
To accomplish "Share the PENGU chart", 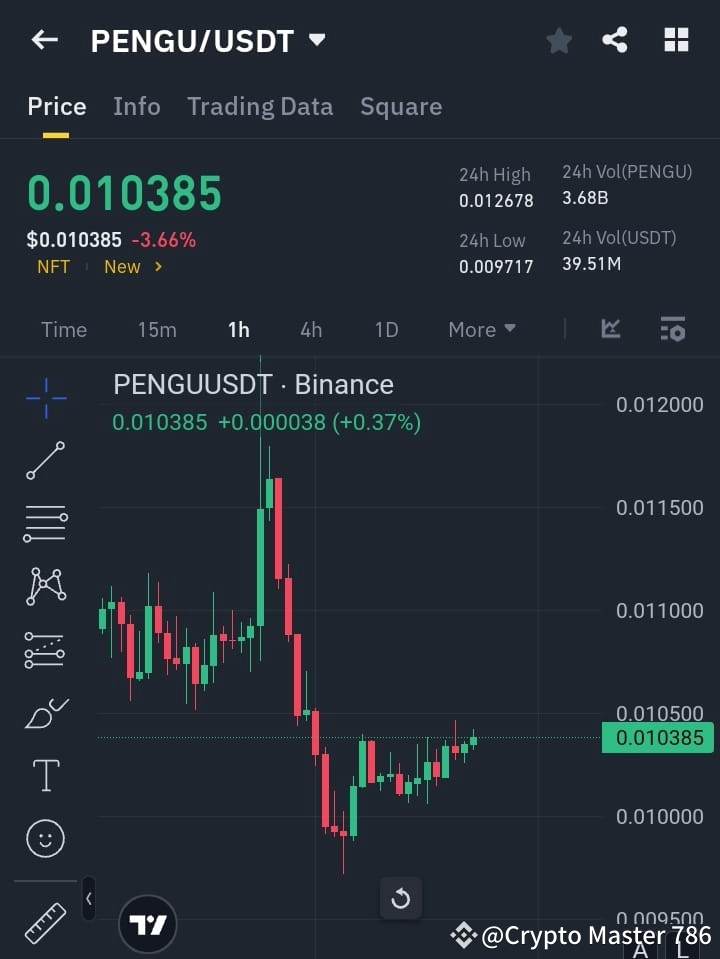I will 615,40.
